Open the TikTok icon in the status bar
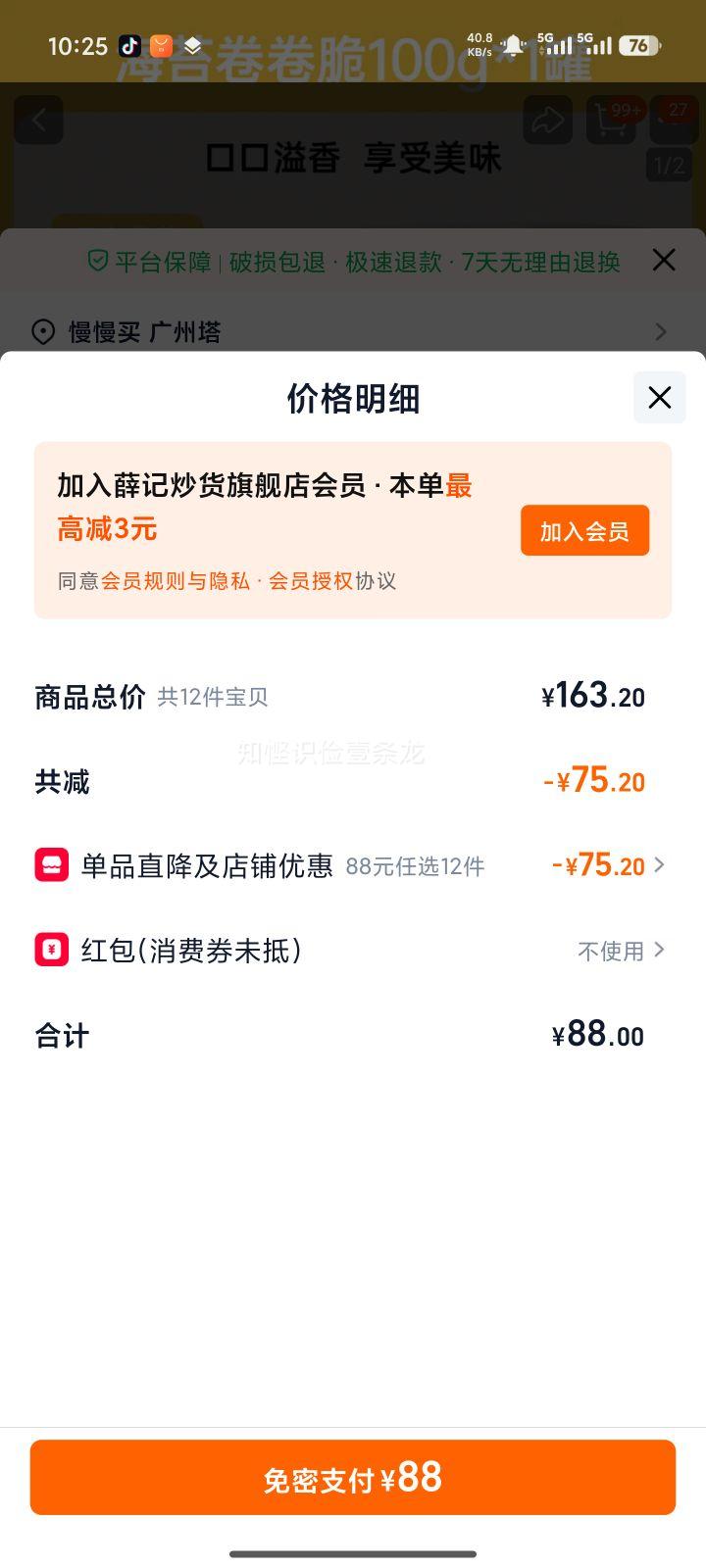Image resolution: width=706 pixels, height=1568 pixels. (x=127, y=45)
